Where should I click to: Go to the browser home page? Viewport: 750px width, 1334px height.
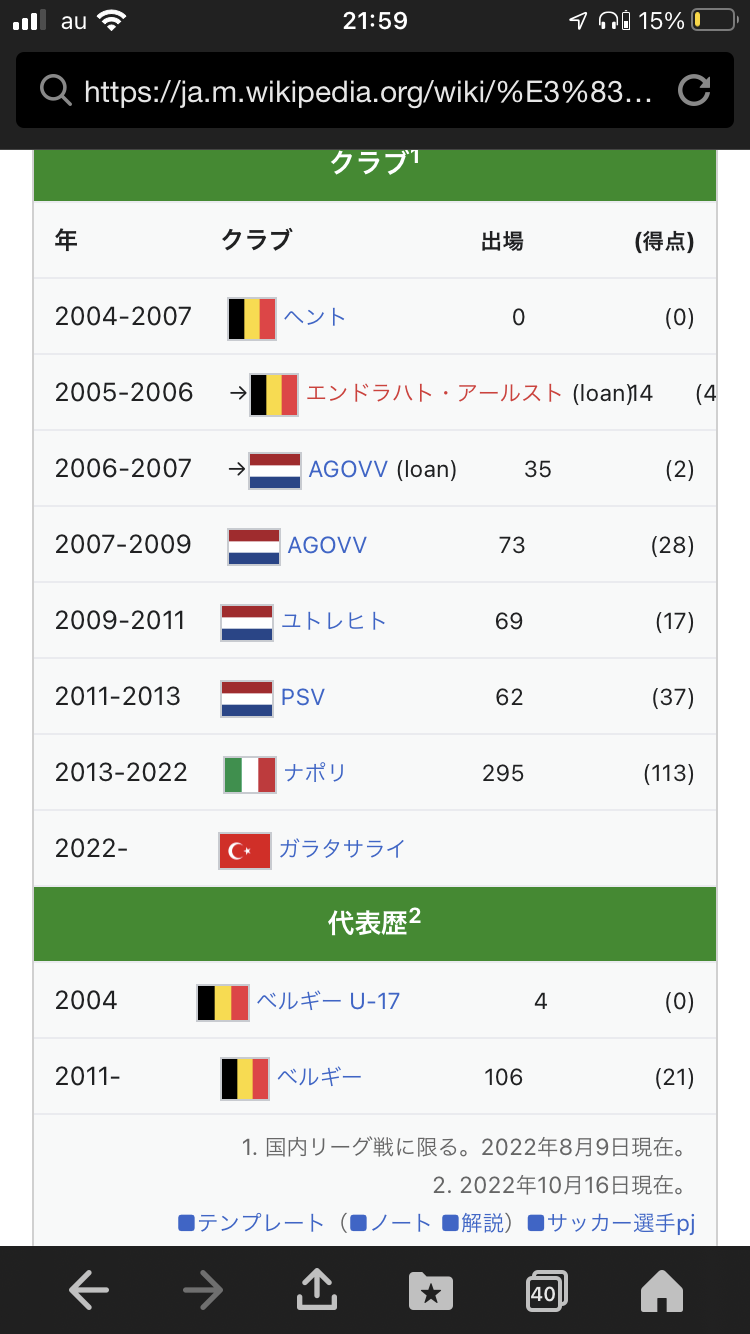tap(661, 1291)
